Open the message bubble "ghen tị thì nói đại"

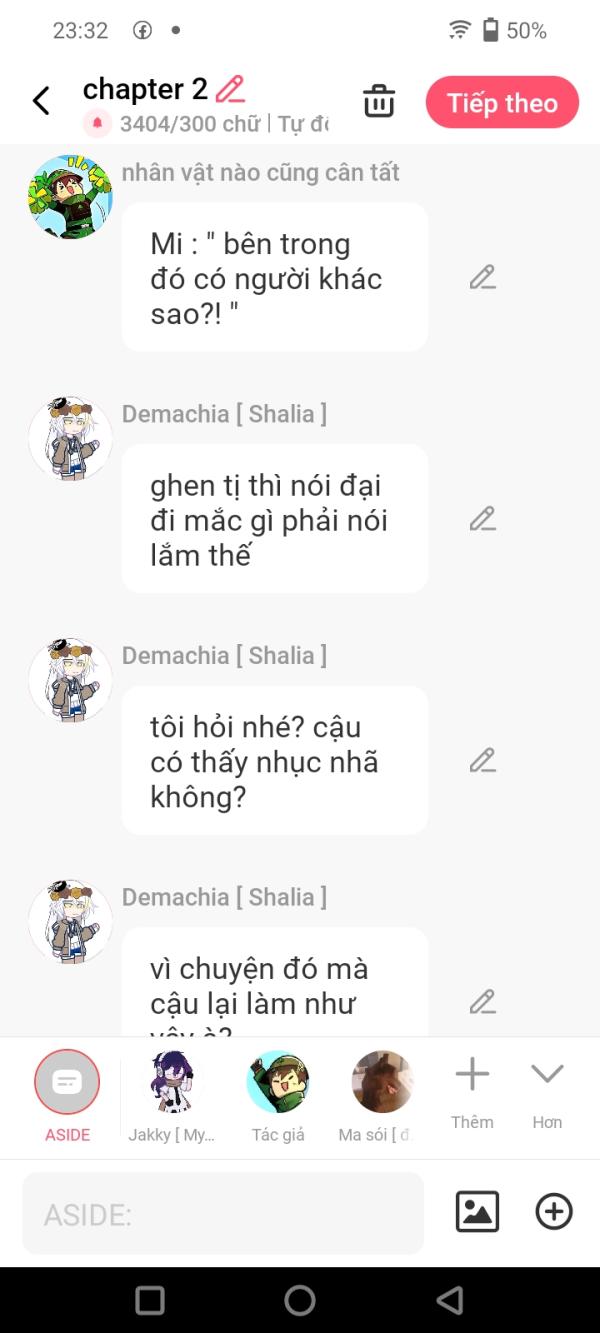274,520
